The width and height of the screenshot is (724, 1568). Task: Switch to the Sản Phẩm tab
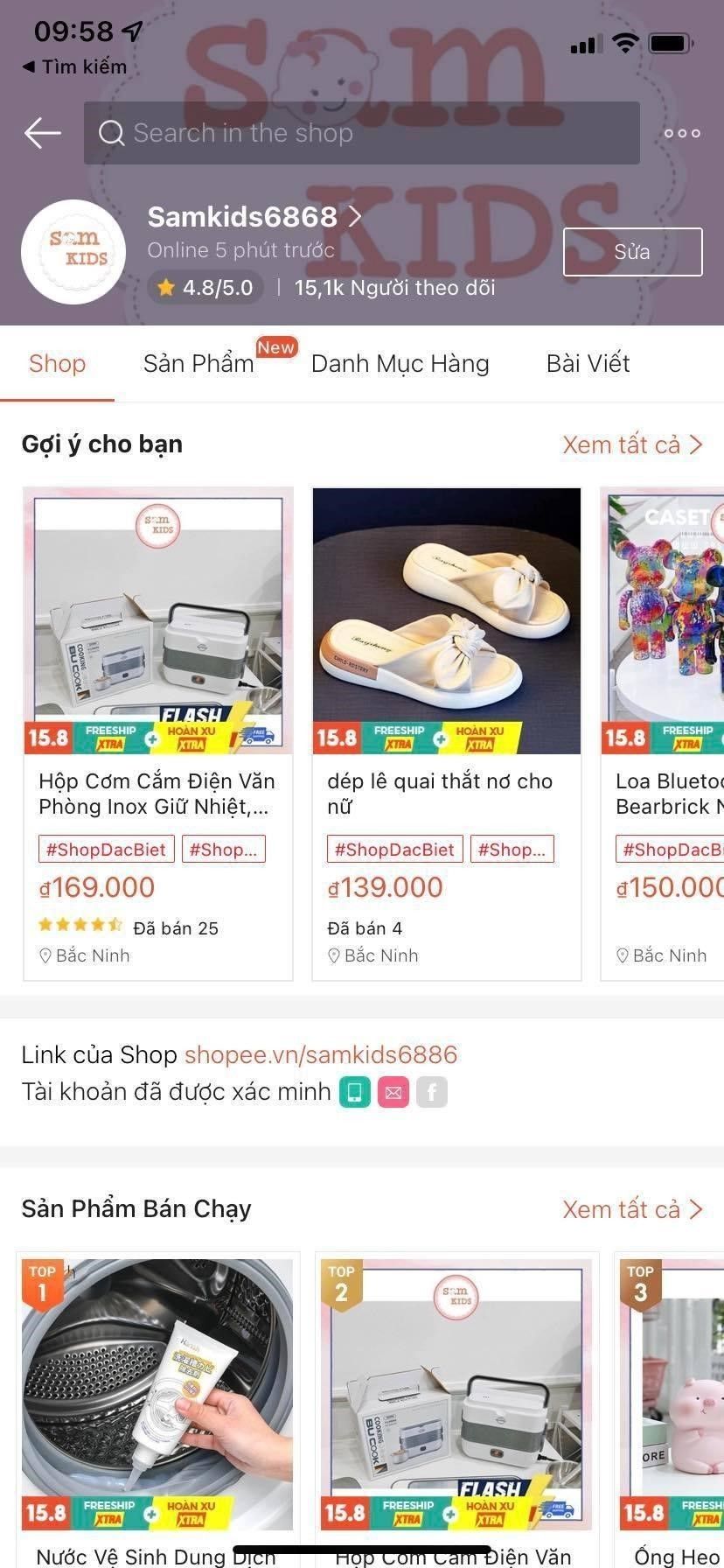click(199, 363)
